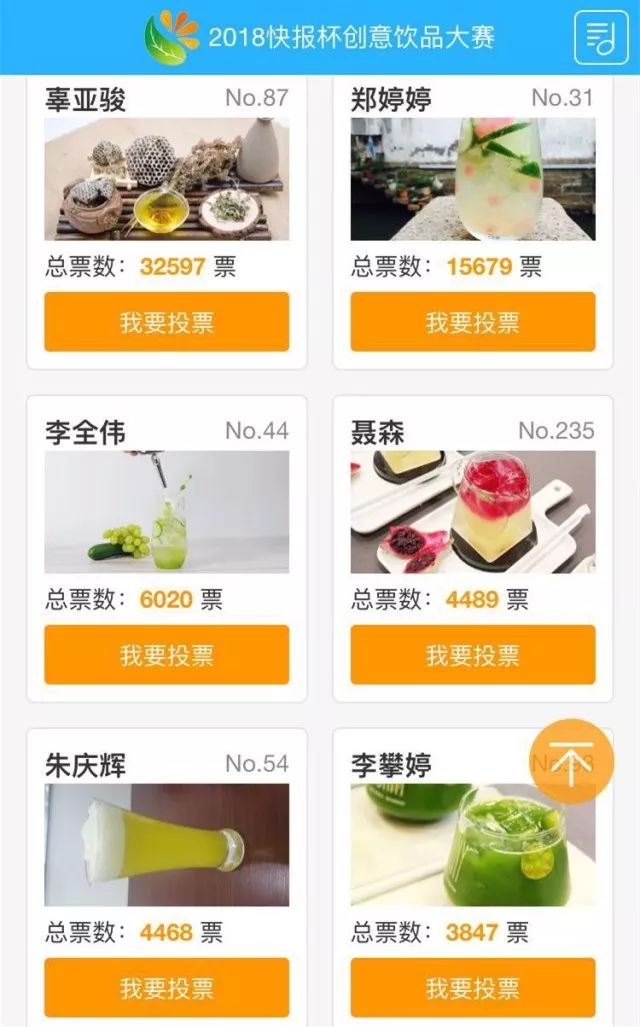Image resolution: width=640 pixels, height=1027 pixels.
Task: Cast a vote for 聂森 No.235
Action: tap(472, 655)
